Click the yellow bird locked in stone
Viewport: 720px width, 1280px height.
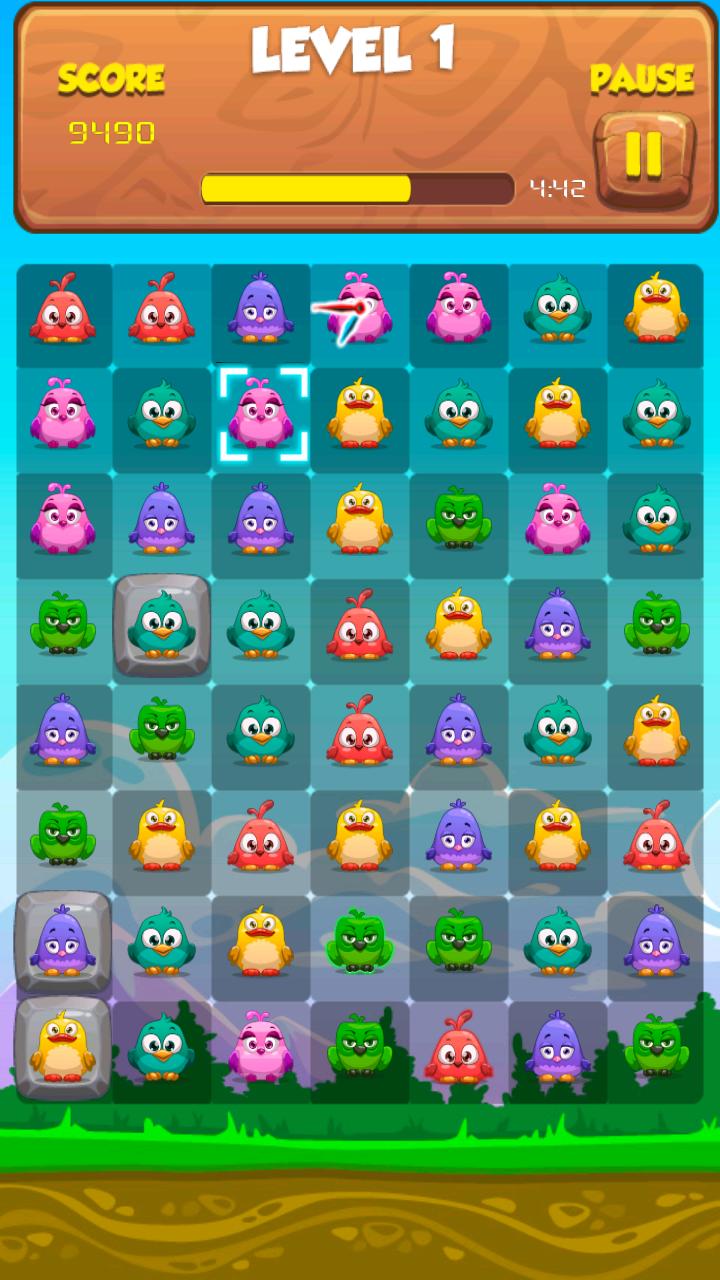coord(61,1044)
